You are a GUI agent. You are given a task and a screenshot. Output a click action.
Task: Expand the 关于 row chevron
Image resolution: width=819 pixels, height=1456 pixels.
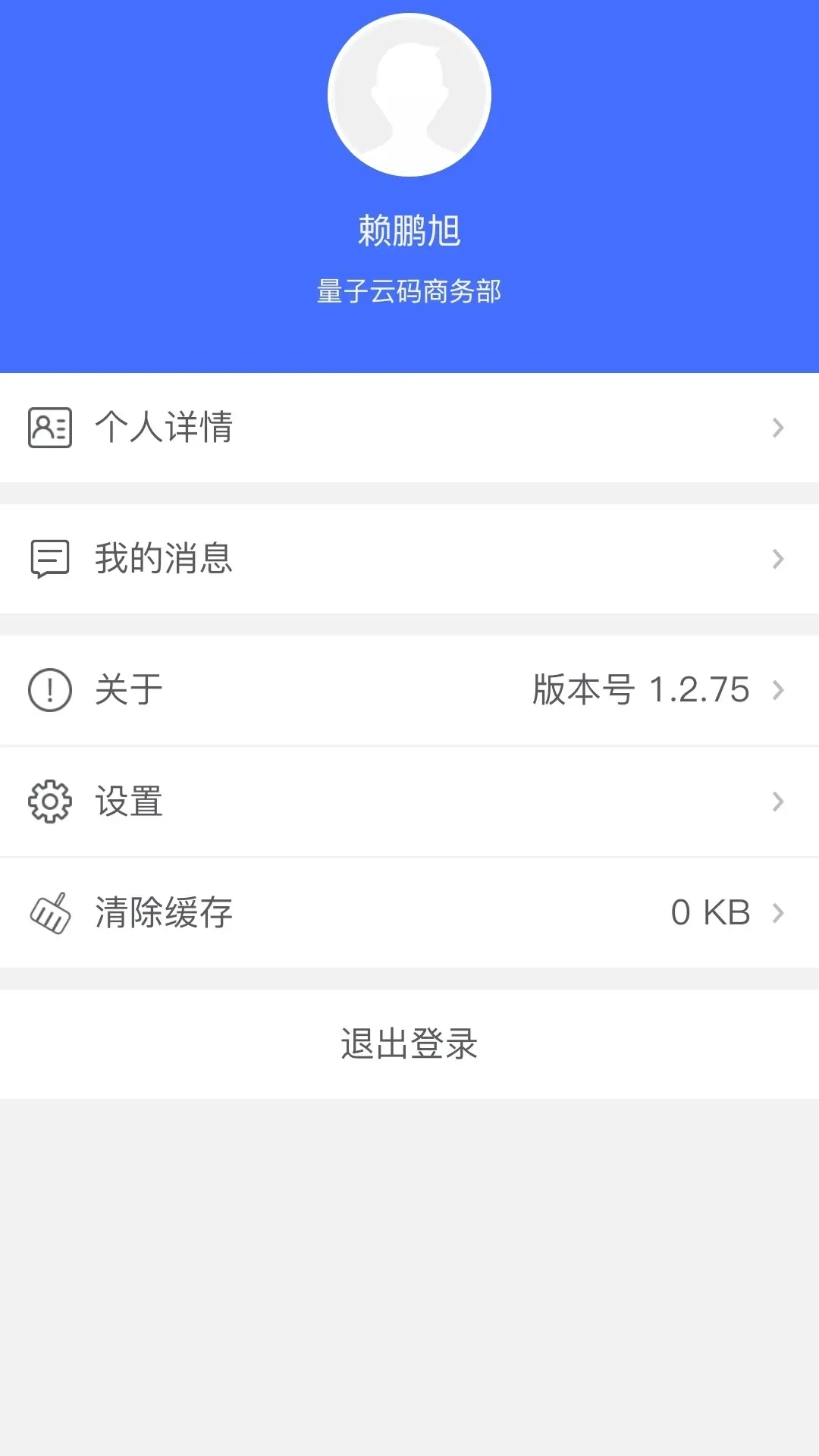coord(779,690)
